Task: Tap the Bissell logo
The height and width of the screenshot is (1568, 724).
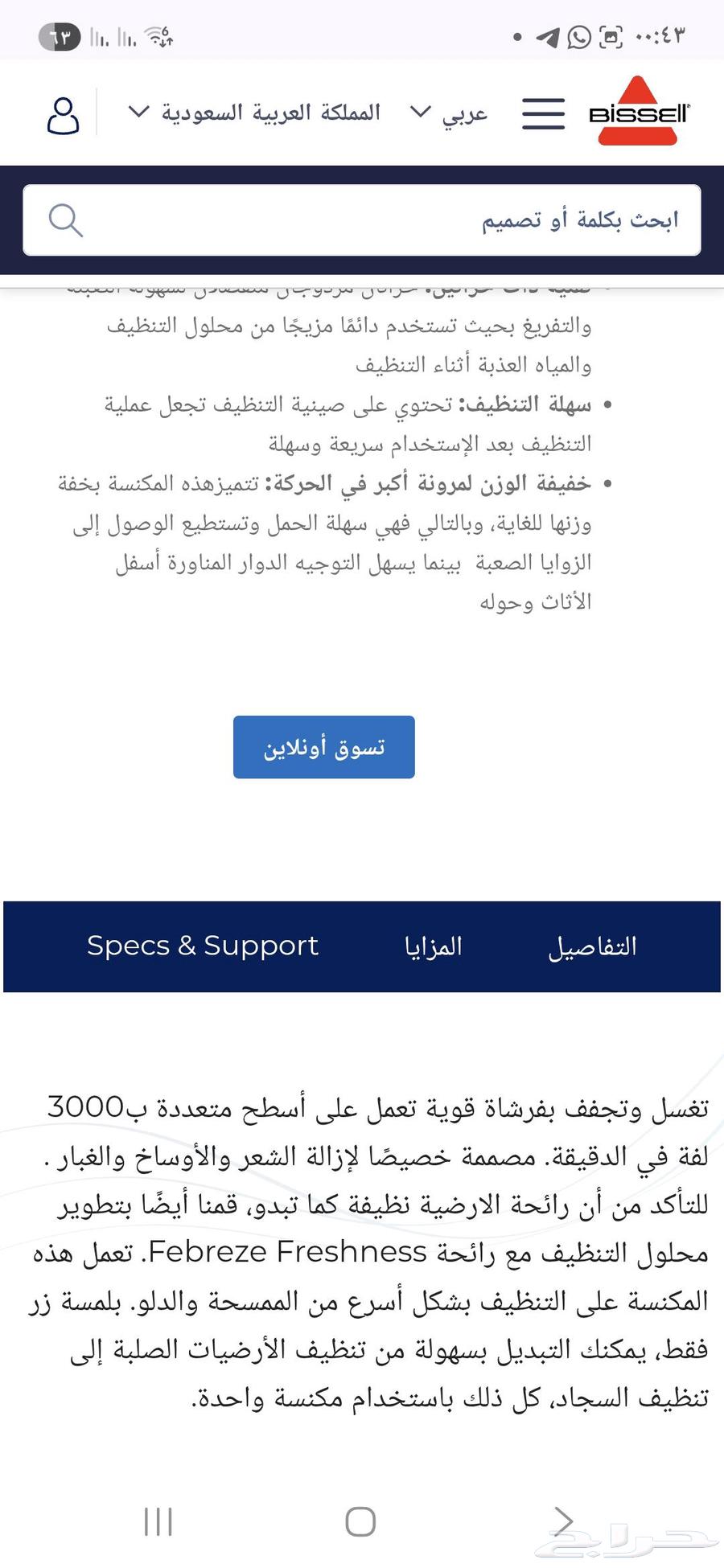Action: 638,111
